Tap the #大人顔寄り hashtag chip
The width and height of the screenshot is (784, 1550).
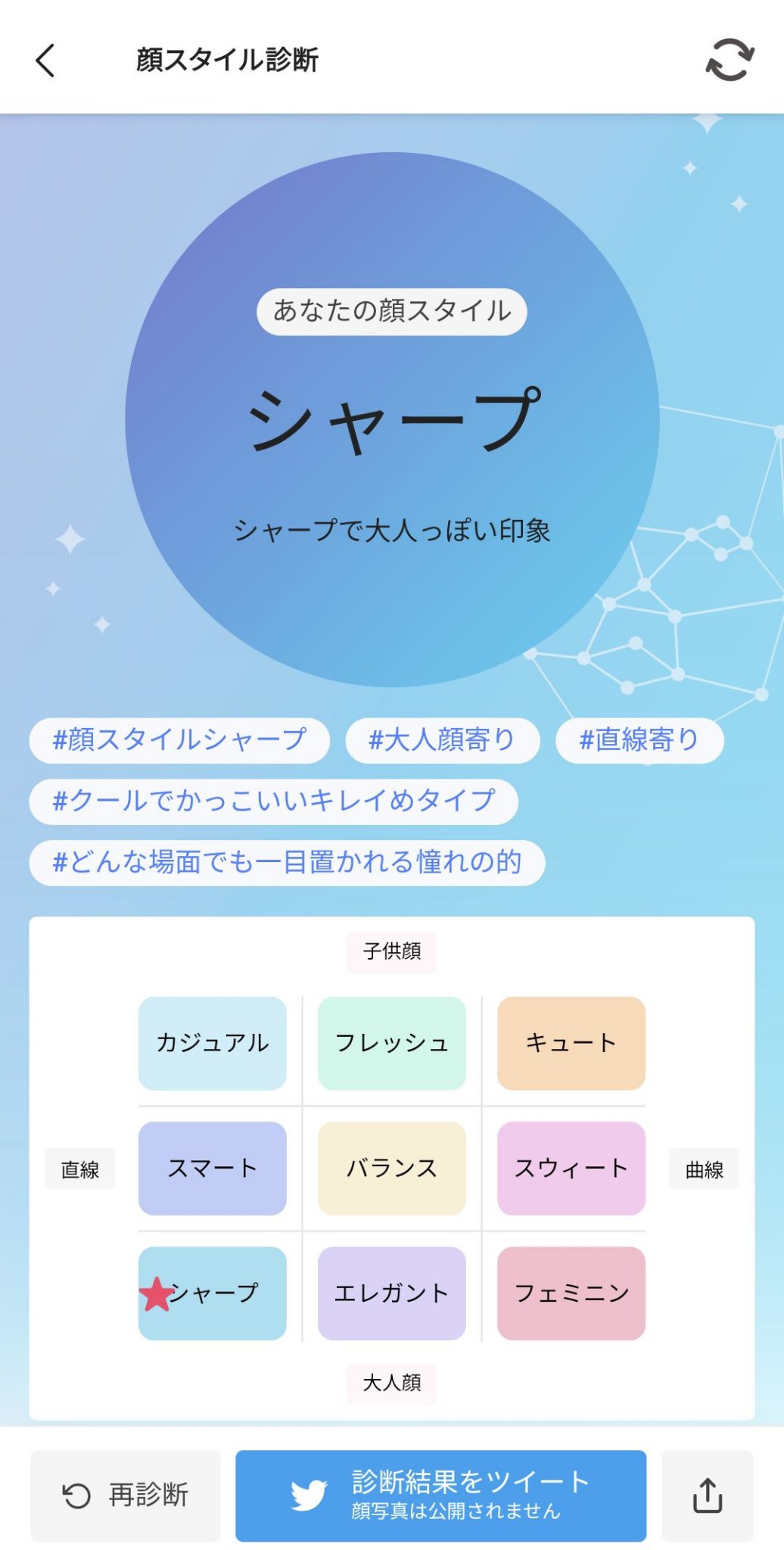[x=442, y=740]
